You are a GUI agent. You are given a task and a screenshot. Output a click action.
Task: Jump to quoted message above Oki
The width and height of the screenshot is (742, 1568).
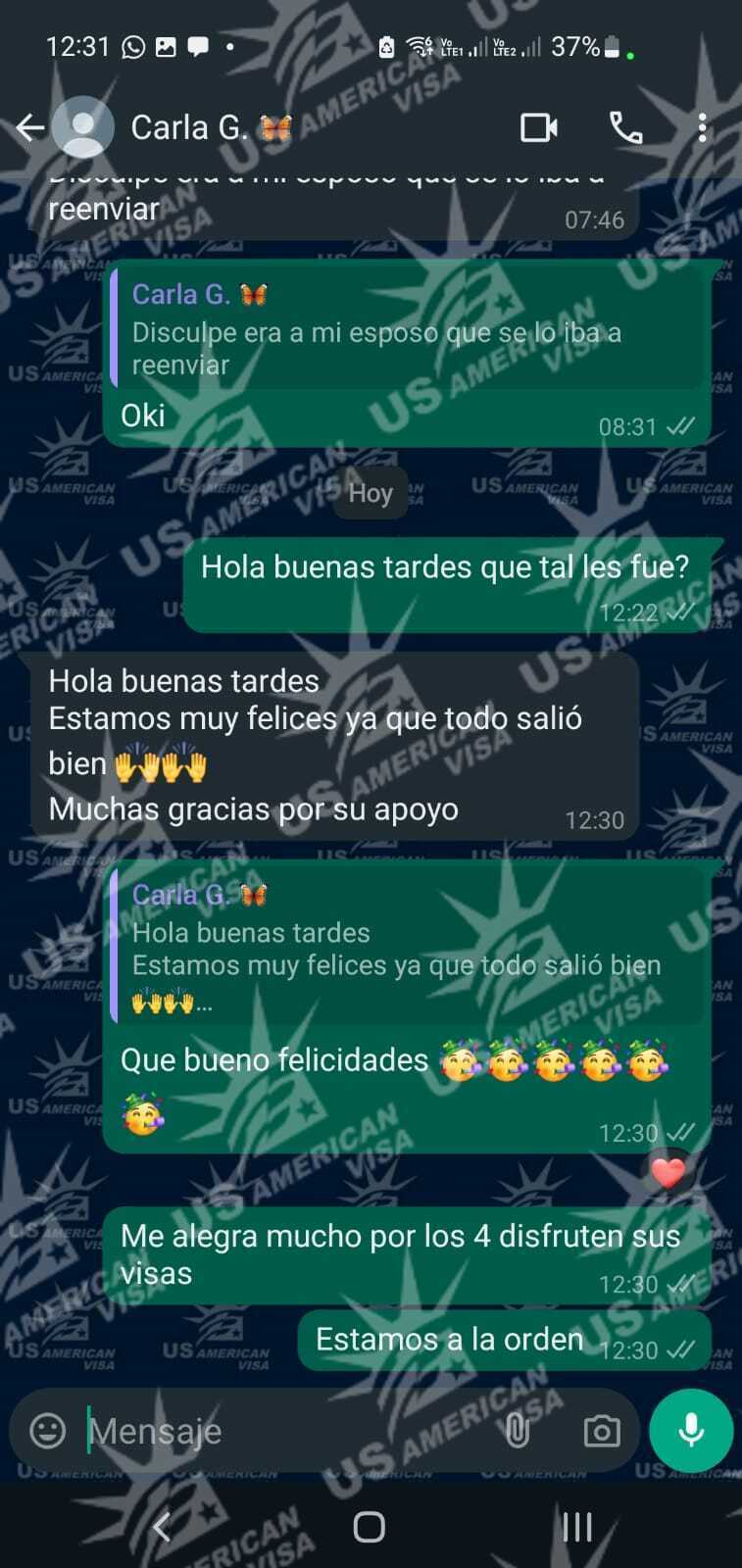pos(407,330)
